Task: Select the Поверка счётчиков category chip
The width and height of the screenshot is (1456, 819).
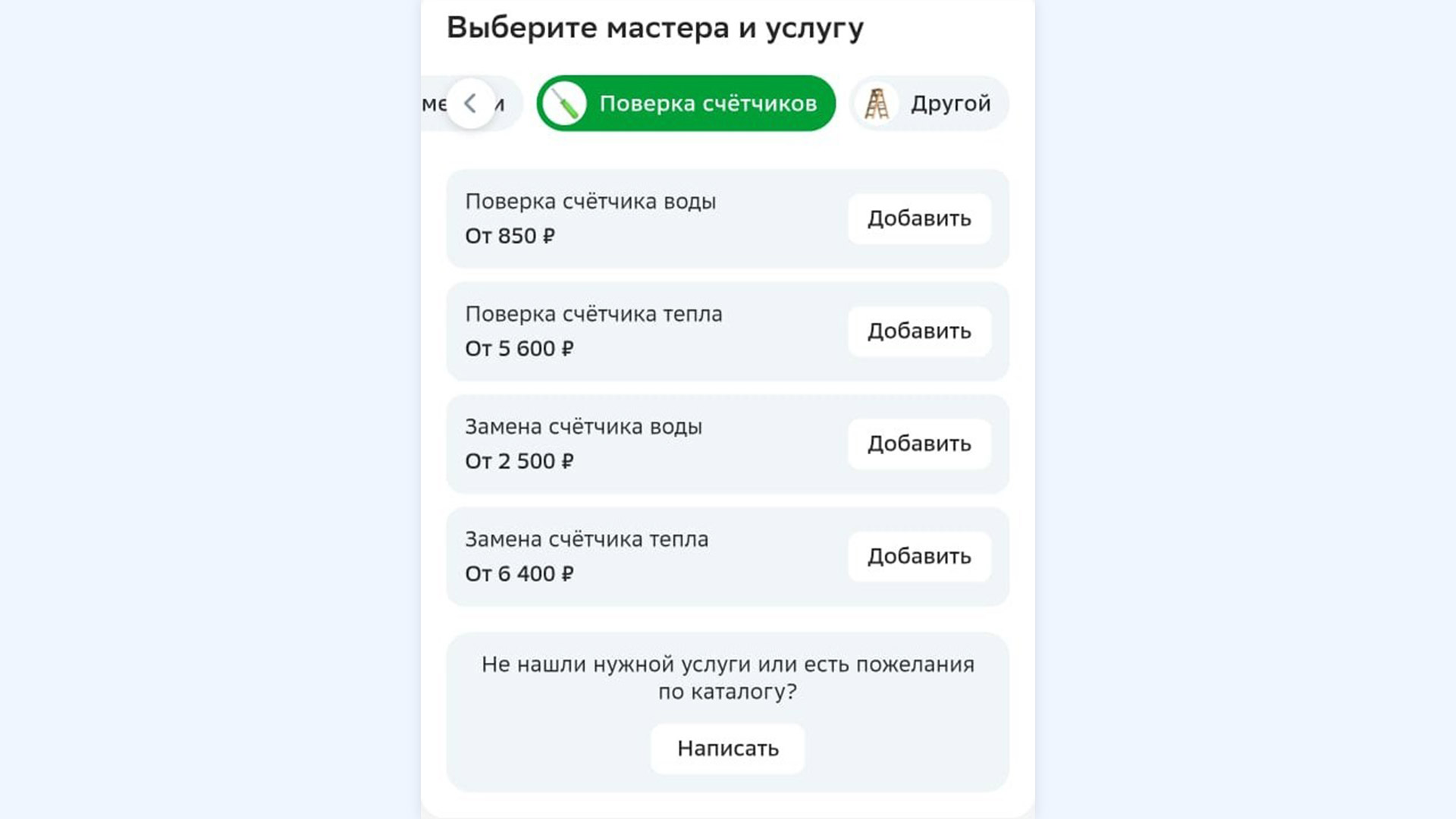Action: pyautogui.click(x=686, y=103)
